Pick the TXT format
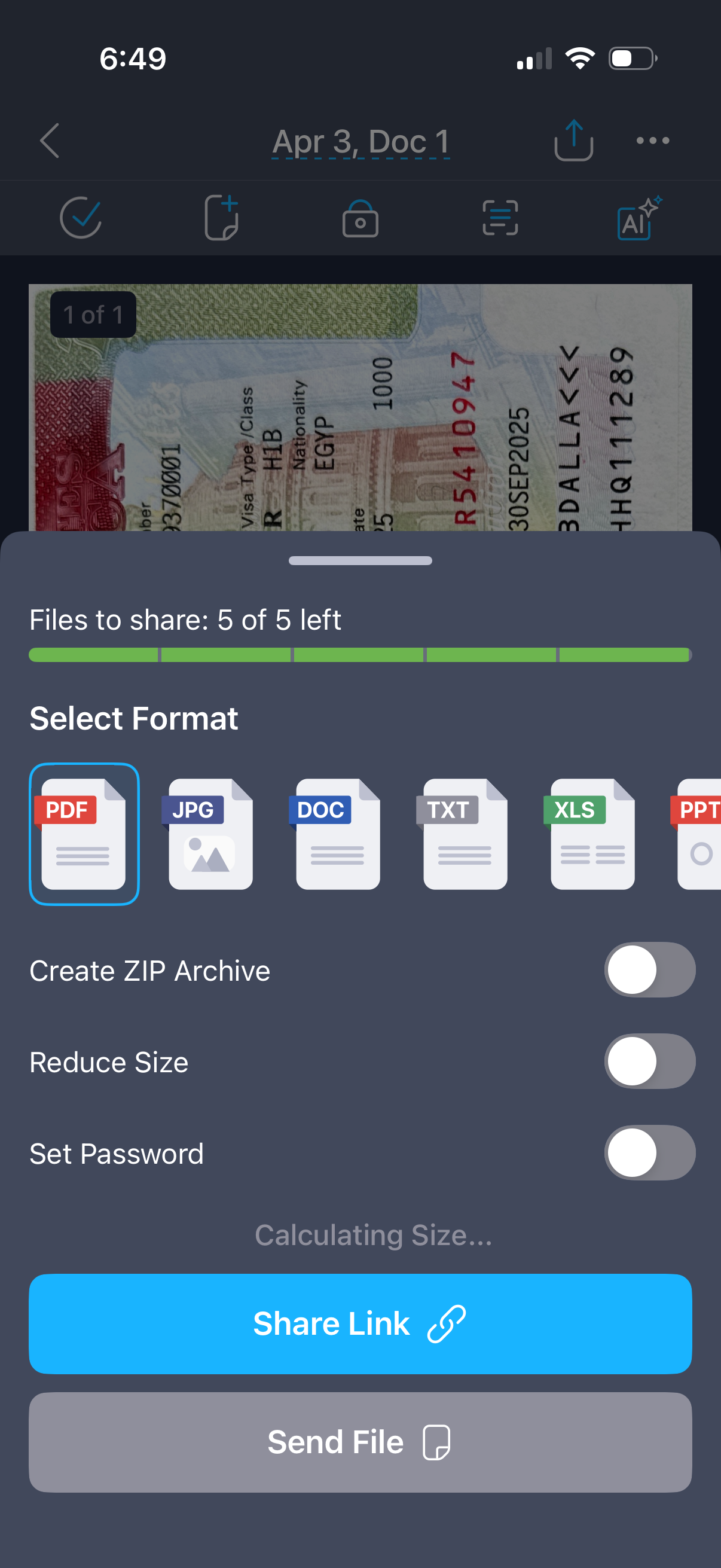This screenshot has height=1568, width=721. tap(465, 833)
